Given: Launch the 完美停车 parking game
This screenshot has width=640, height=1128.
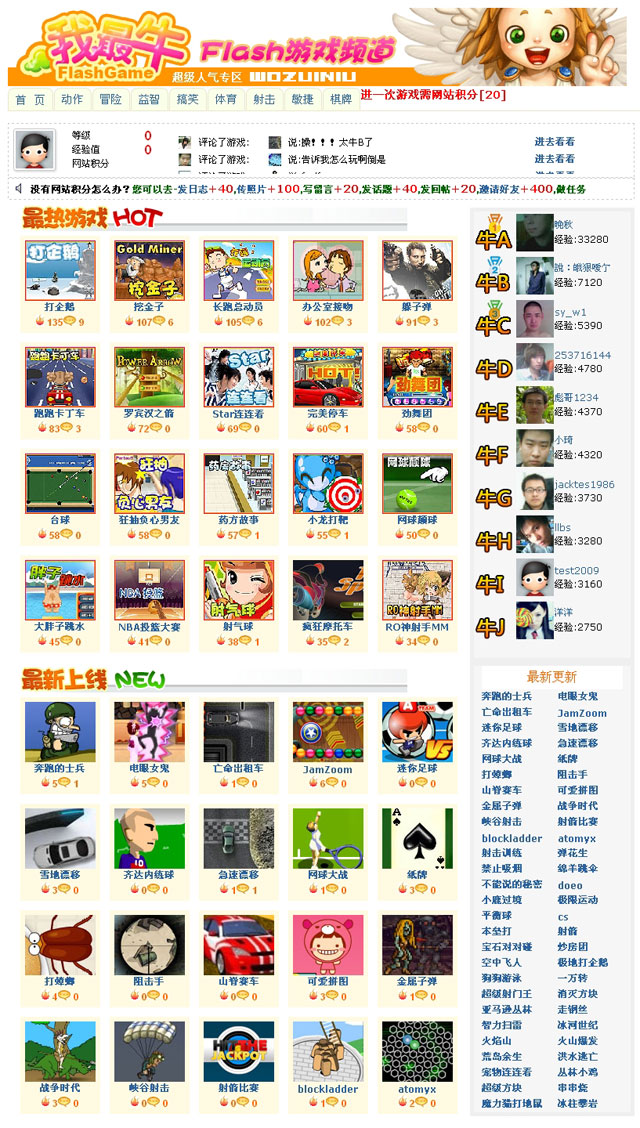Looking at the screenshot, I should tap(328, 377).
